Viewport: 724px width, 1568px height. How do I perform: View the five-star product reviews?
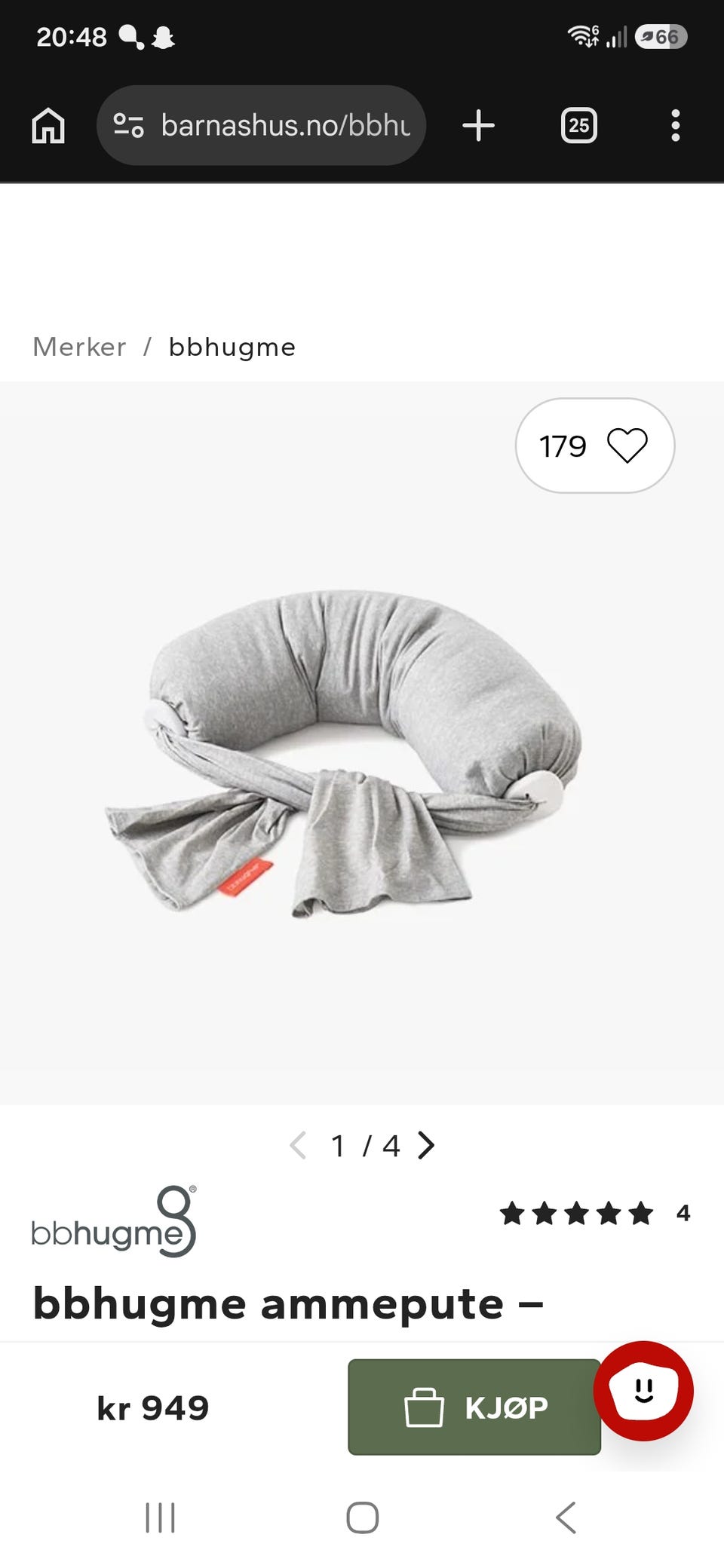coord(594,1213)
